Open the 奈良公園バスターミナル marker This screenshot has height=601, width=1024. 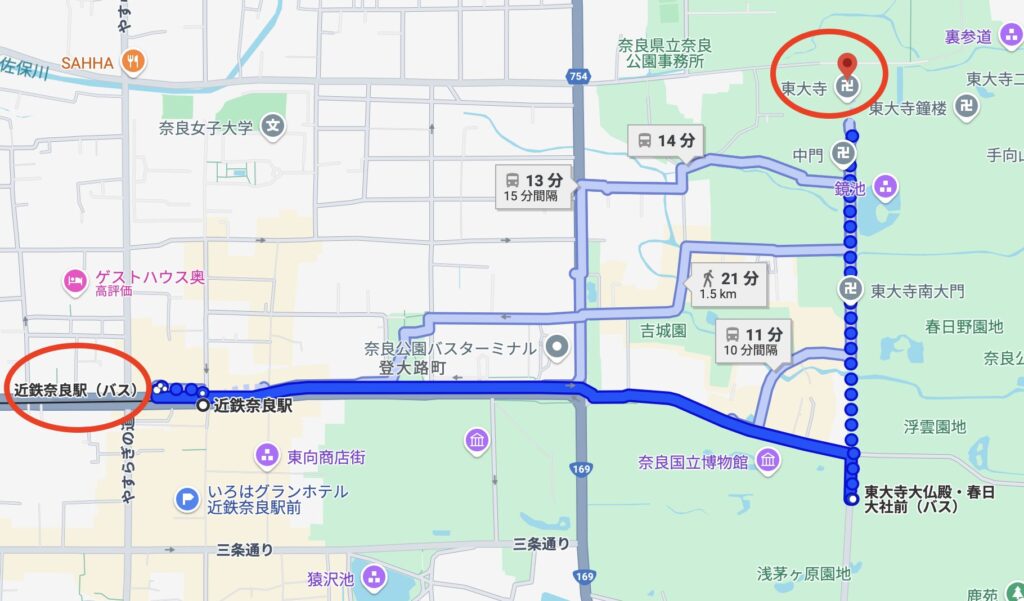pos(554,349)
